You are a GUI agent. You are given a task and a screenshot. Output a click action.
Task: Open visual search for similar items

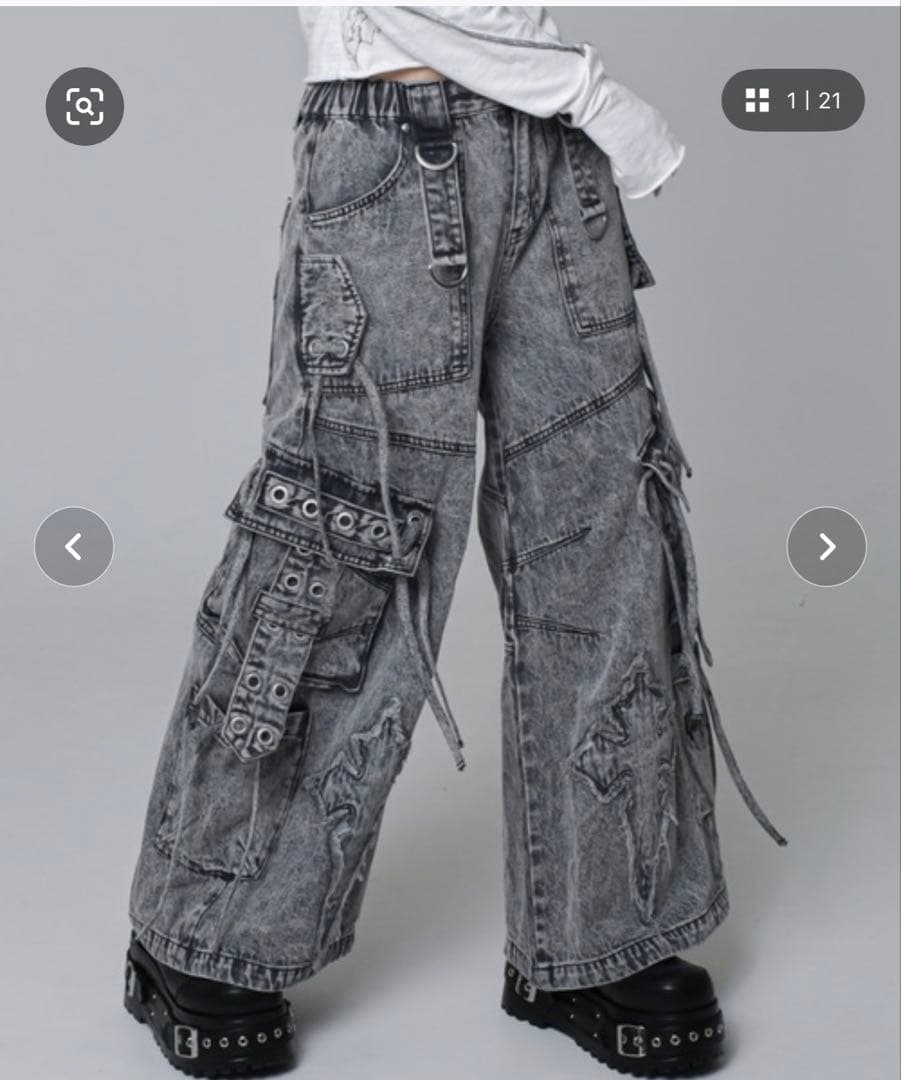(84, 105)
